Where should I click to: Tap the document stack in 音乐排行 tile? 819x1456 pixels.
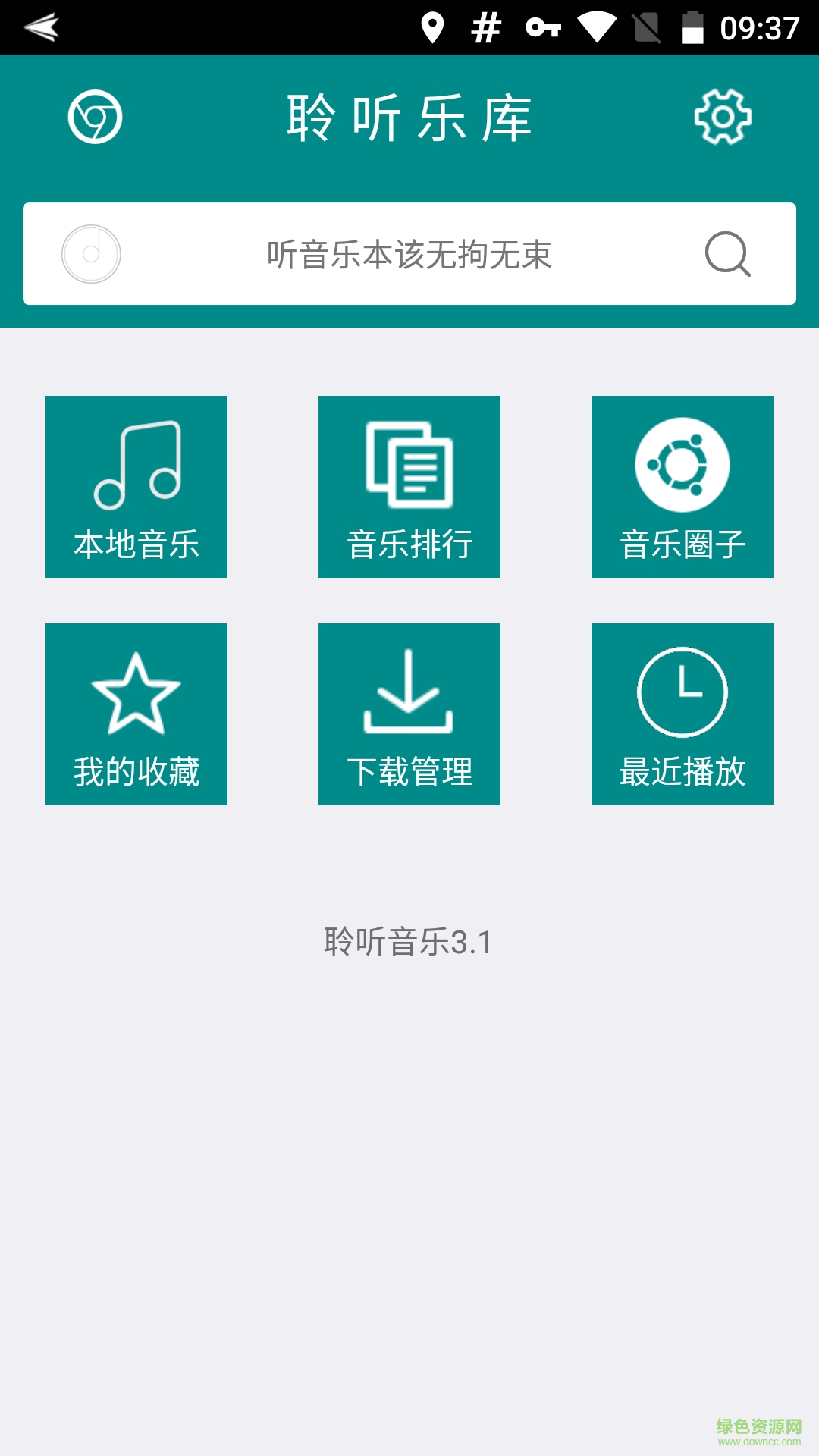(x=409, y=466)
